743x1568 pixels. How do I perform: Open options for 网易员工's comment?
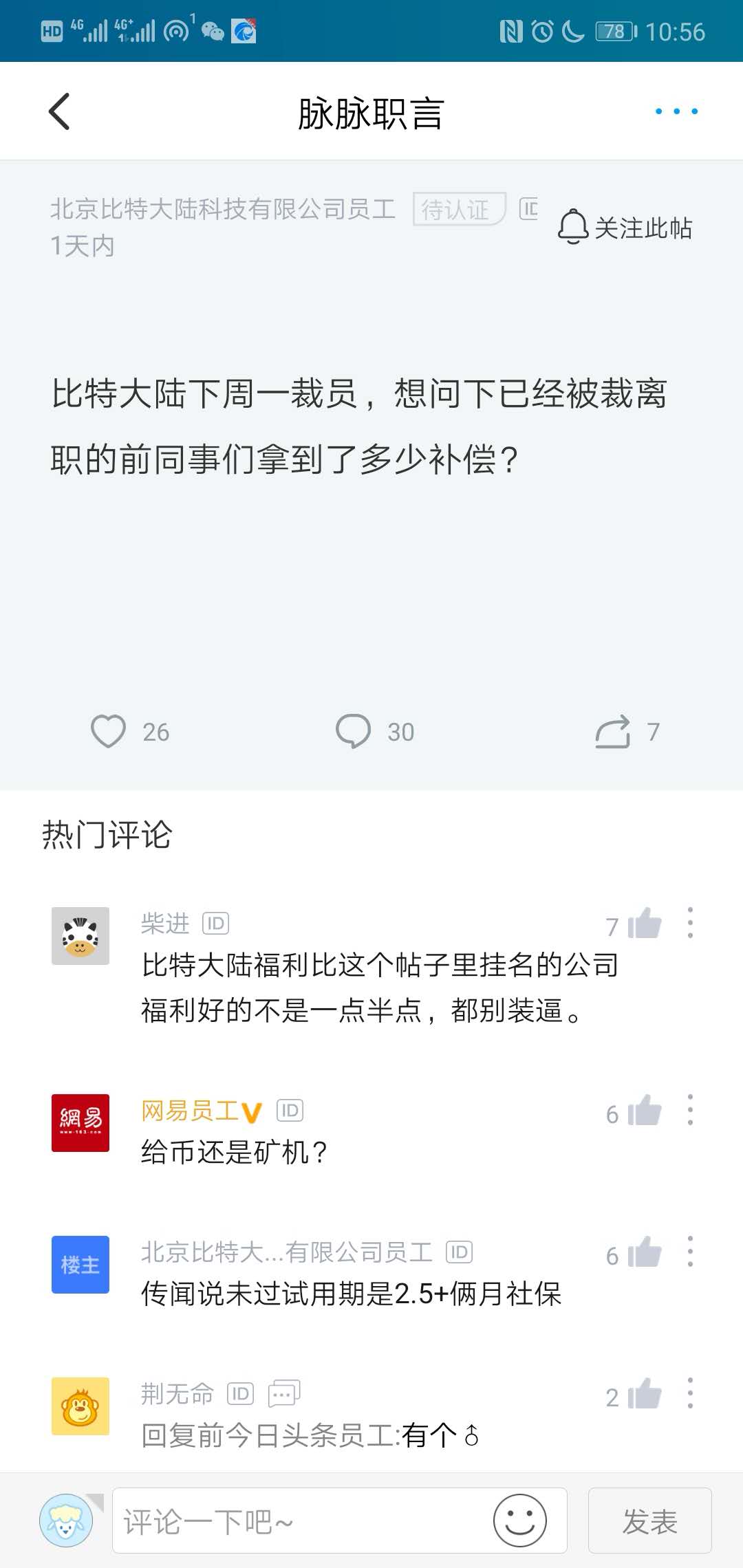[x=690, y=1110]
